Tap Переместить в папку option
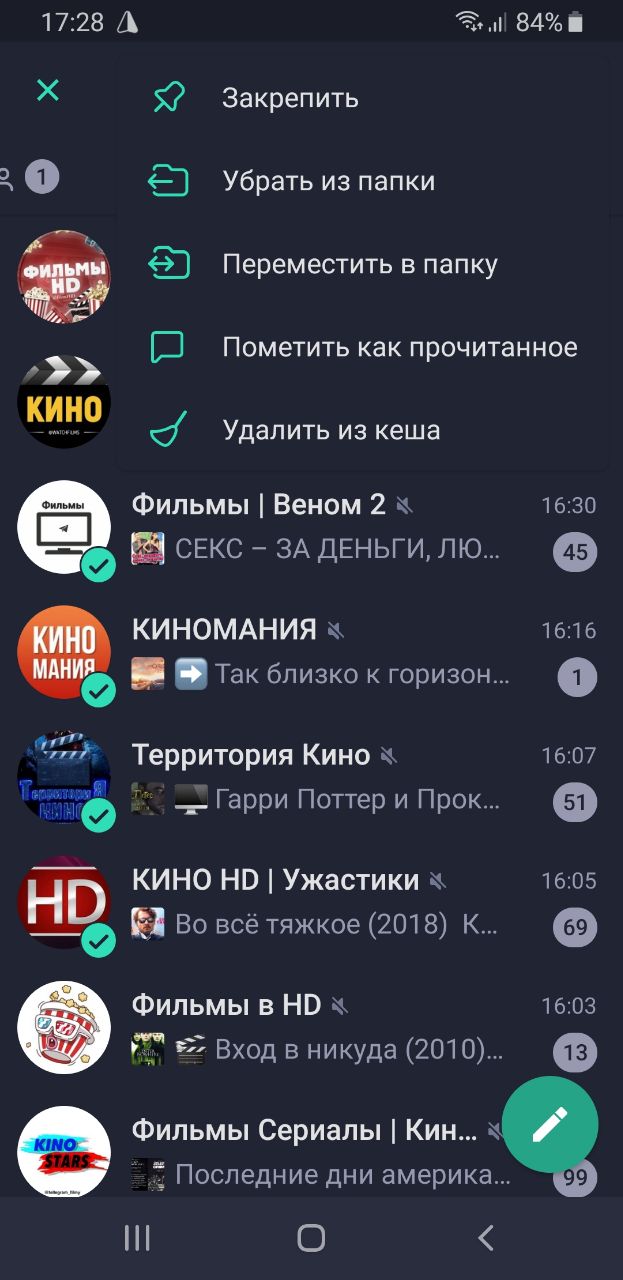 coord(360,264)
